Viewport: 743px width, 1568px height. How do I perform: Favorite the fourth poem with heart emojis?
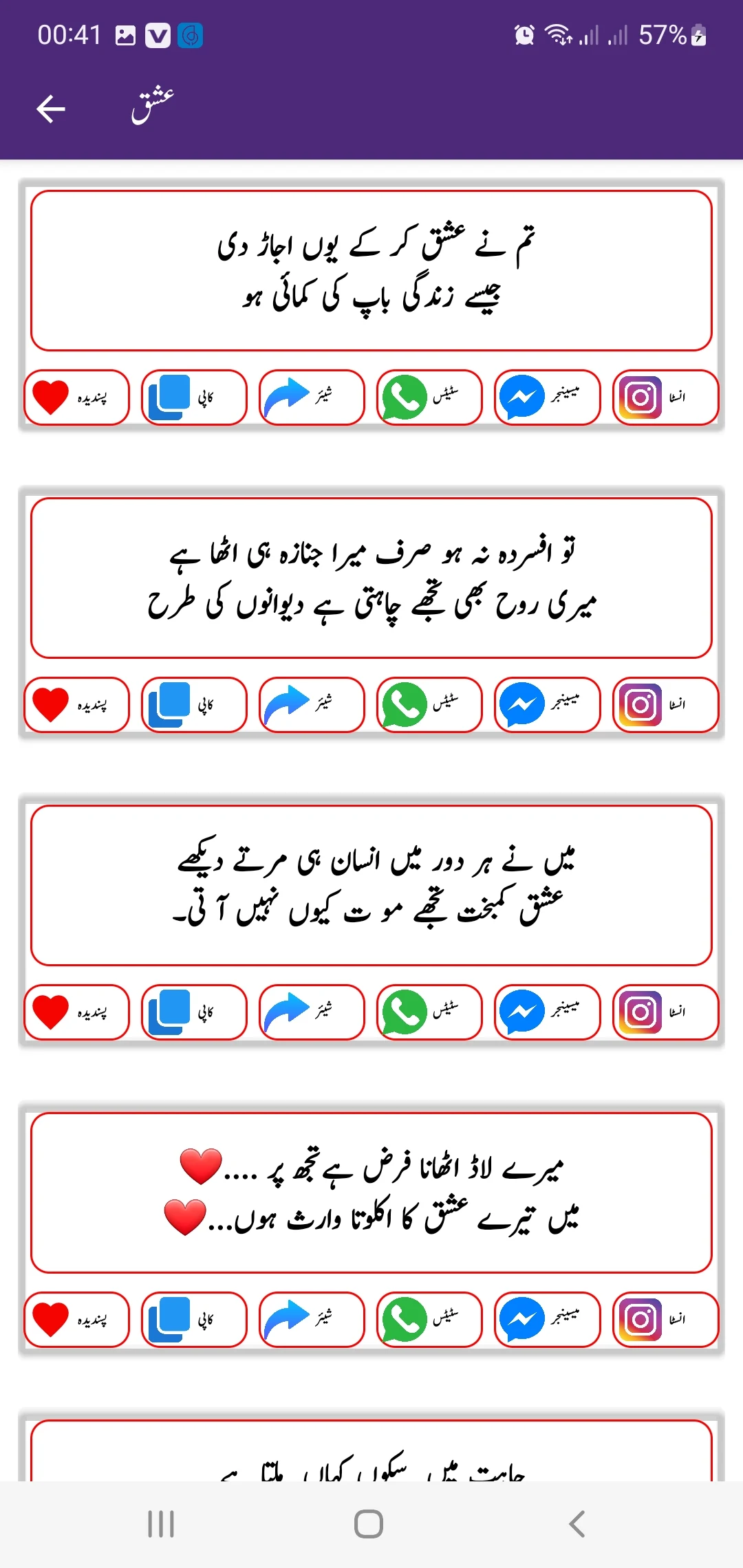[76, 1319]
